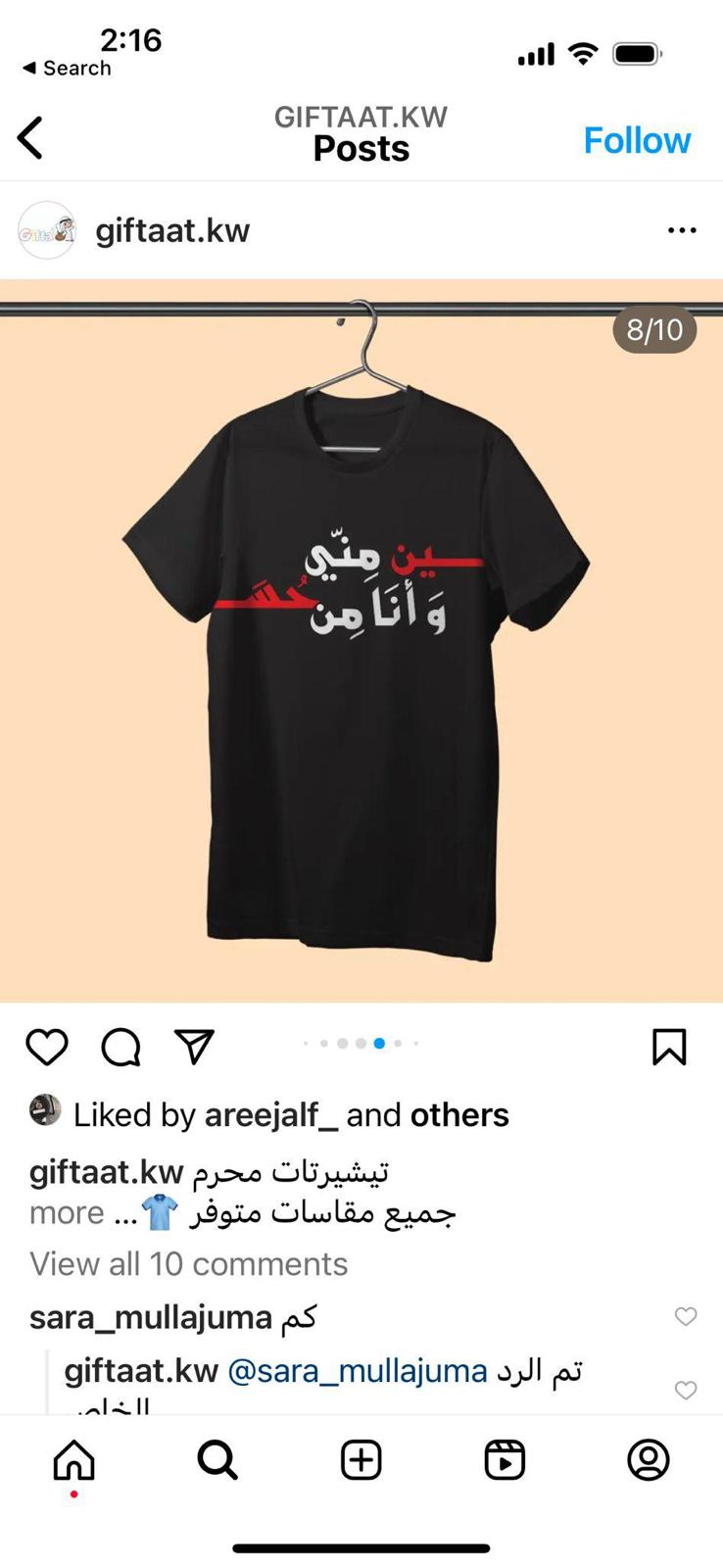Open the Reels tab

tap(505, 1460)
